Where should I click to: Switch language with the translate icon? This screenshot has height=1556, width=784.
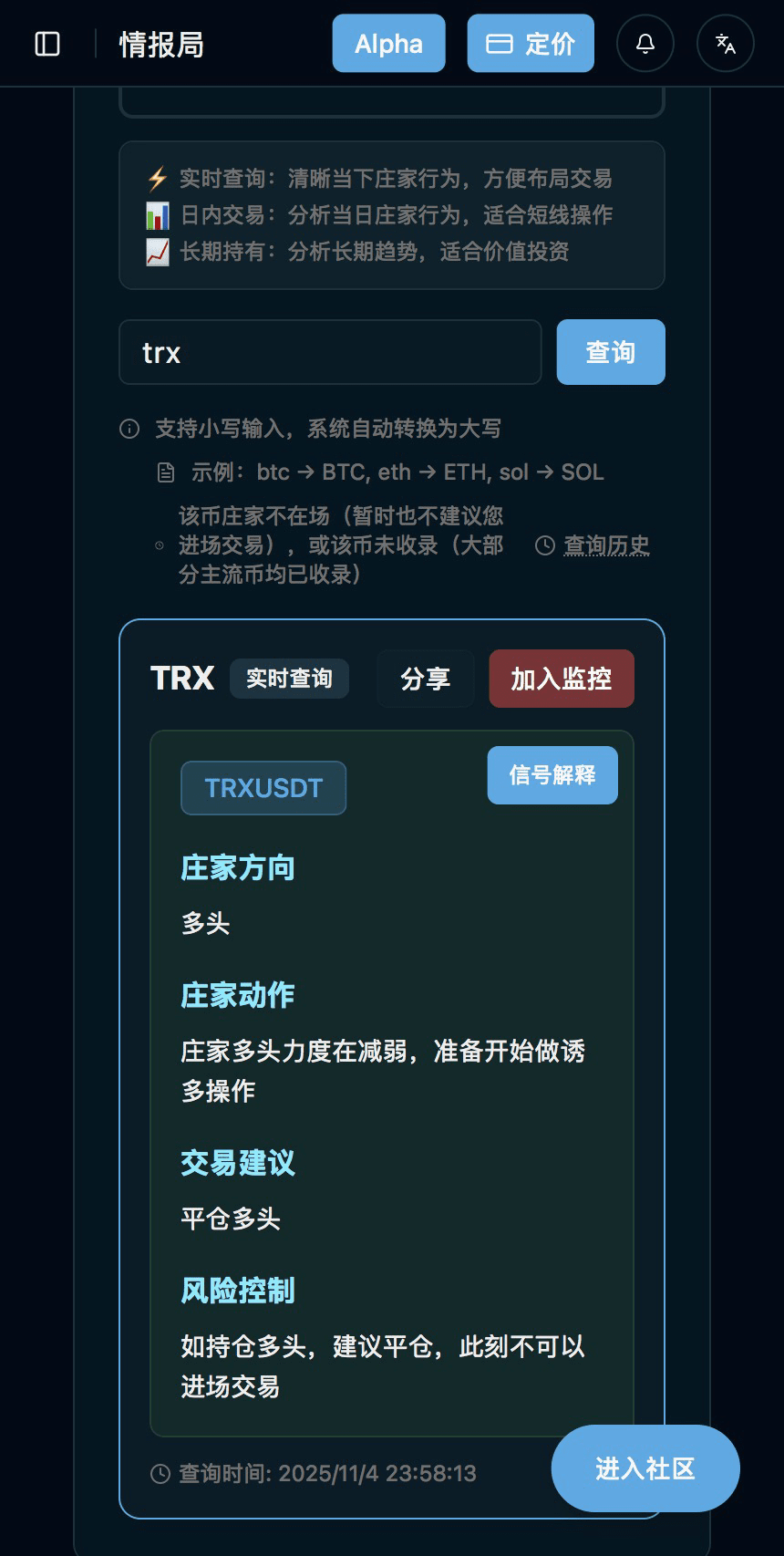pyautogui.click(x=726, y=44)
